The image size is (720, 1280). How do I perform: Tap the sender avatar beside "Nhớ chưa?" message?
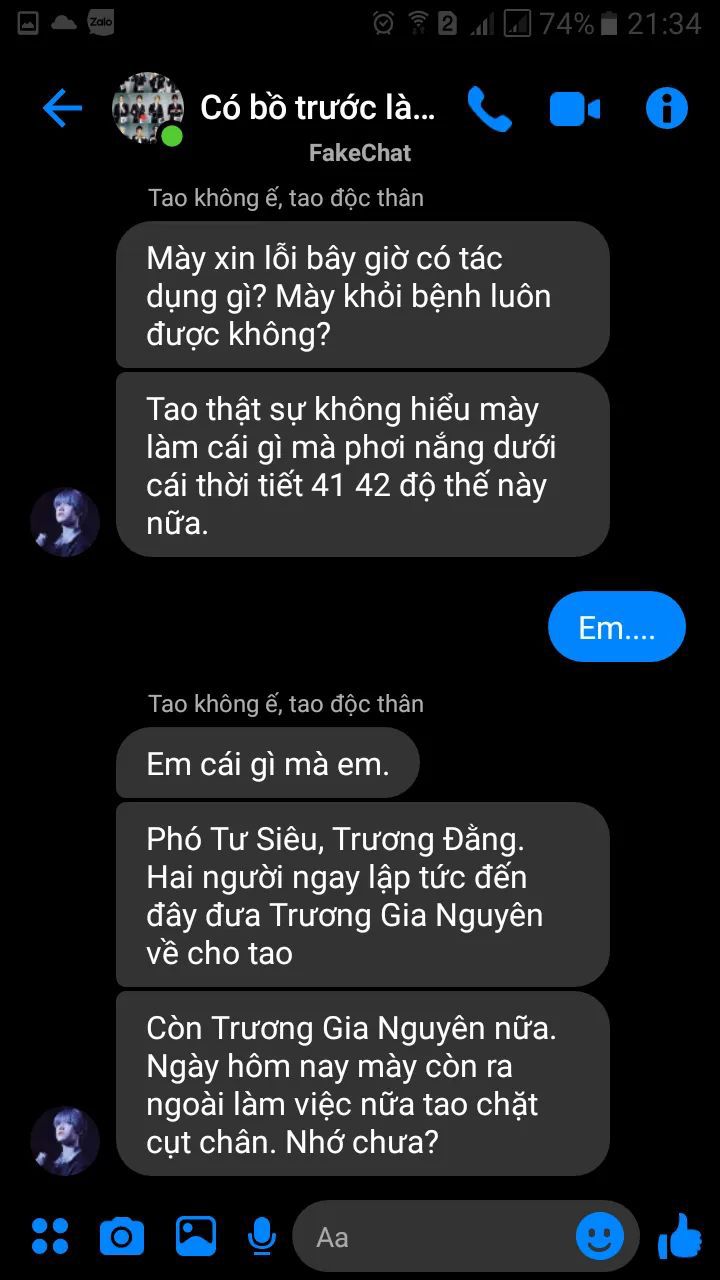pos(65,1140)
